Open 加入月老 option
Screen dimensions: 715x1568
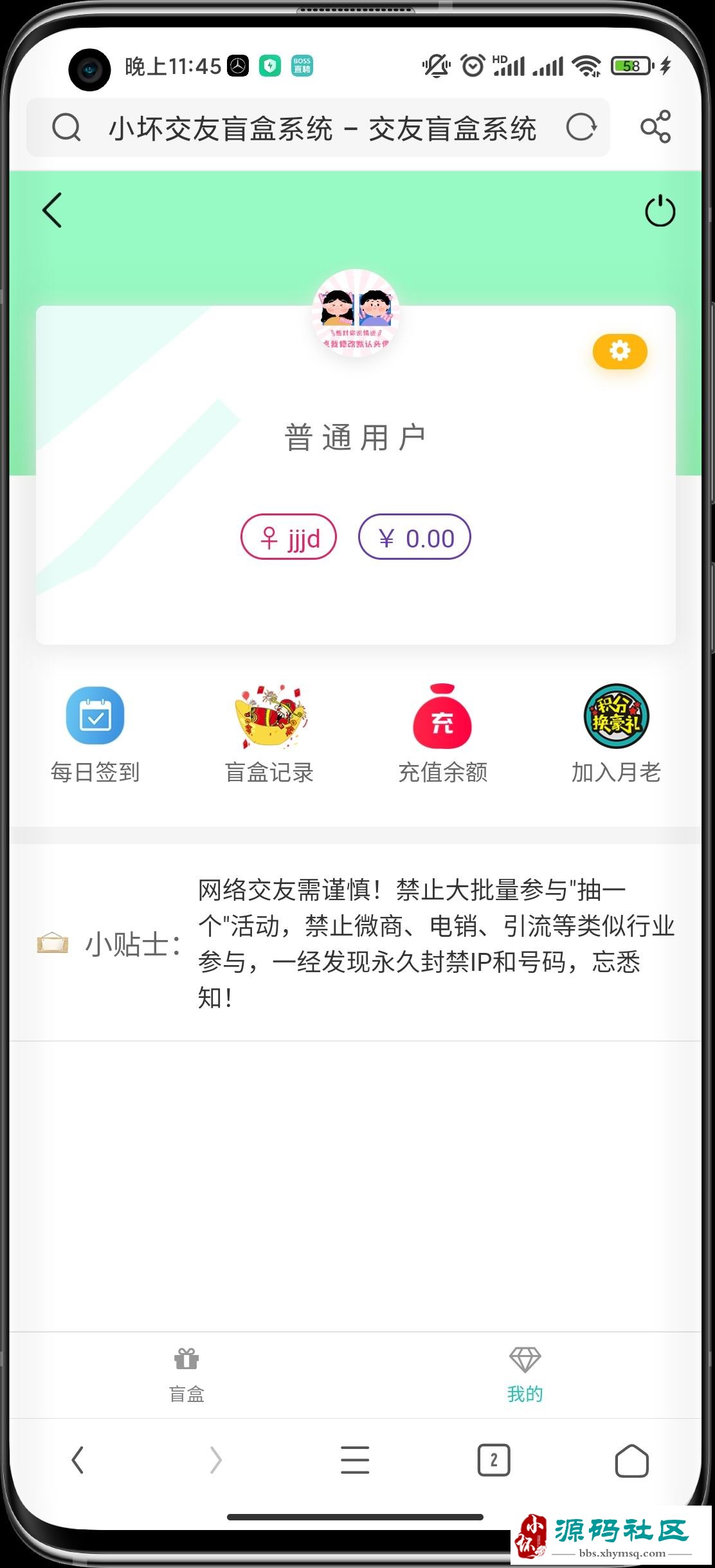pos(616,733)
